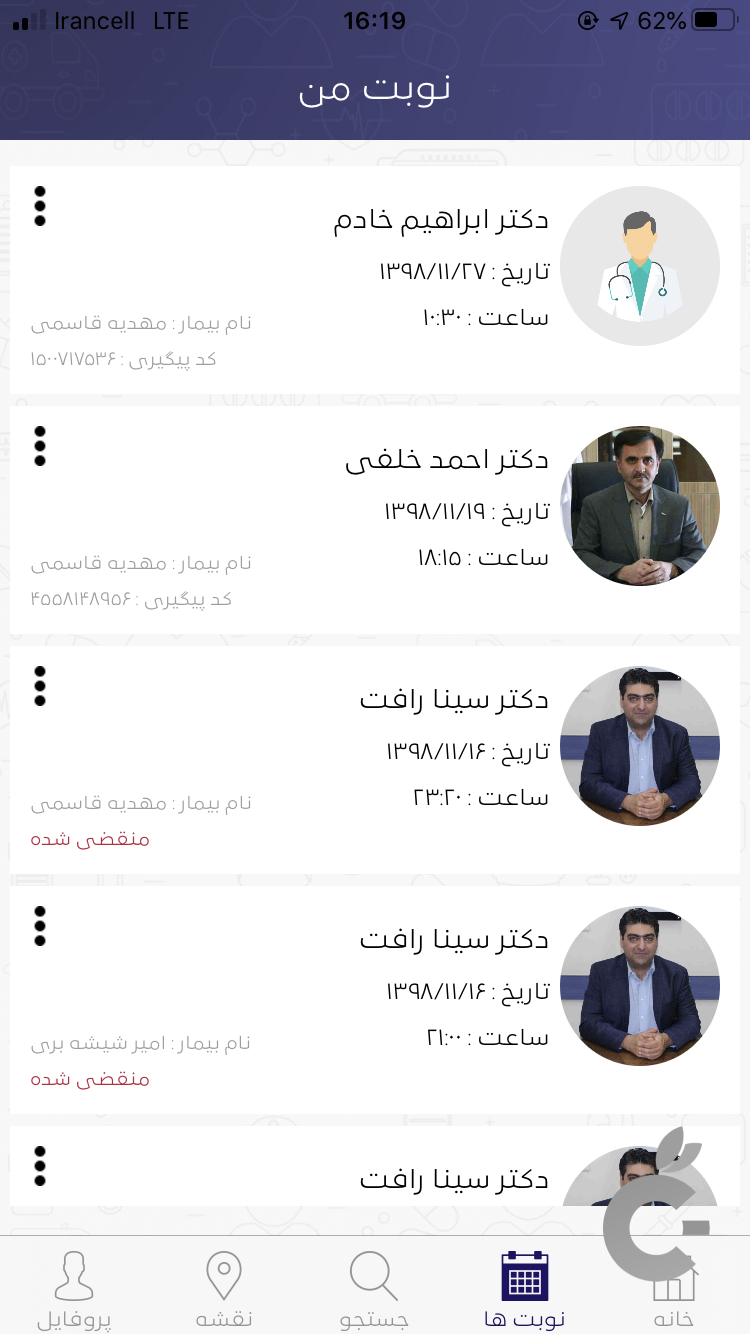
Task: Tap دکتر احمد خلفی's profile photo
Action: 639,506
